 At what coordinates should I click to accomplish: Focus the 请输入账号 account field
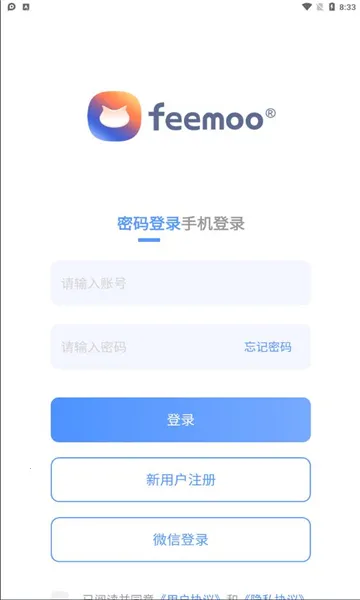[181, 283]
